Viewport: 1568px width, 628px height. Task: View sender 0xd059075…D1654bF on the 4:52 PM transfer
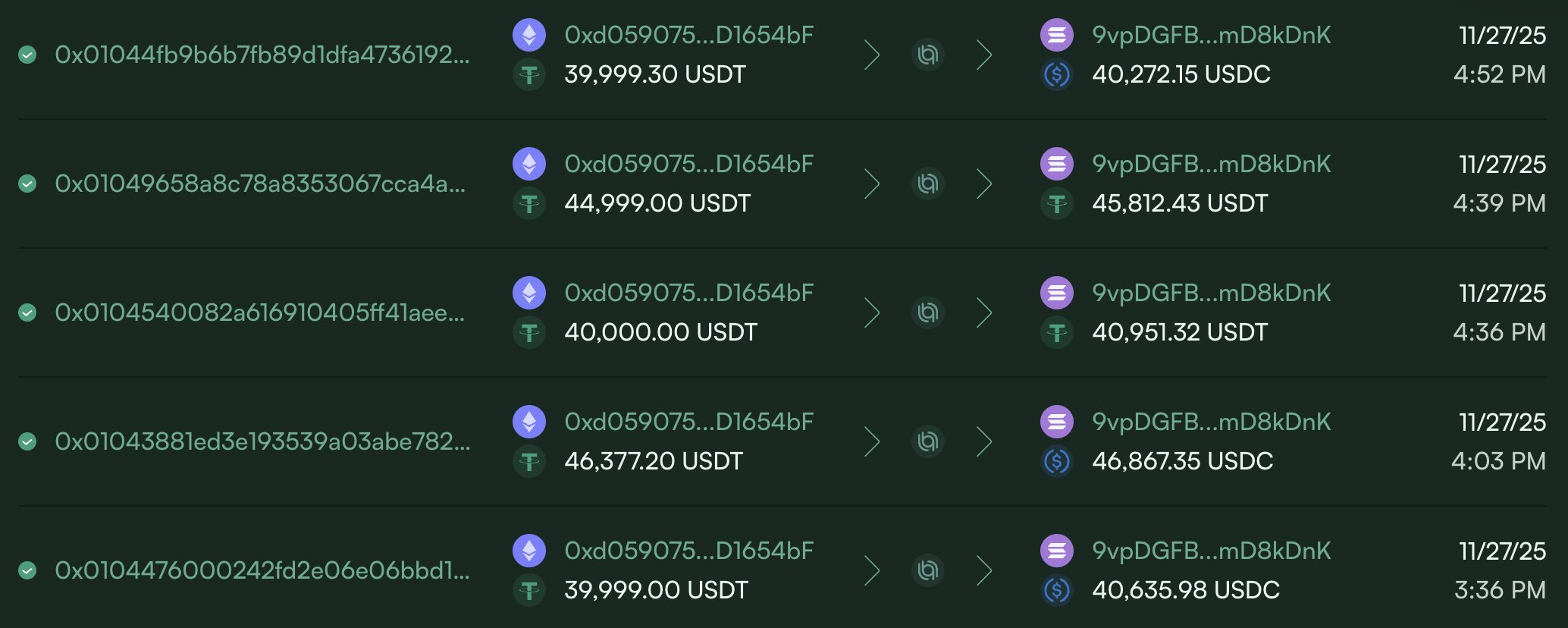point(688,35)
